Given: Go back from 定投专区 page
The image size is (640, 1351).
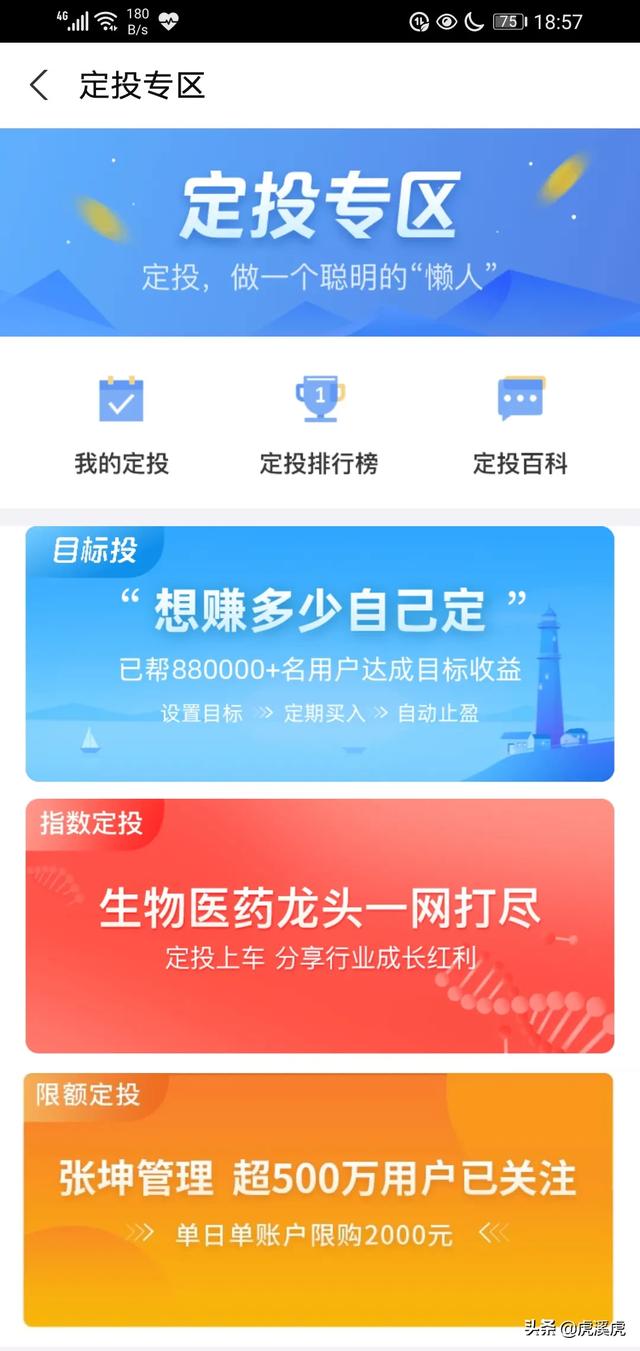Looking at the screenshot, I should pos(39,85).
